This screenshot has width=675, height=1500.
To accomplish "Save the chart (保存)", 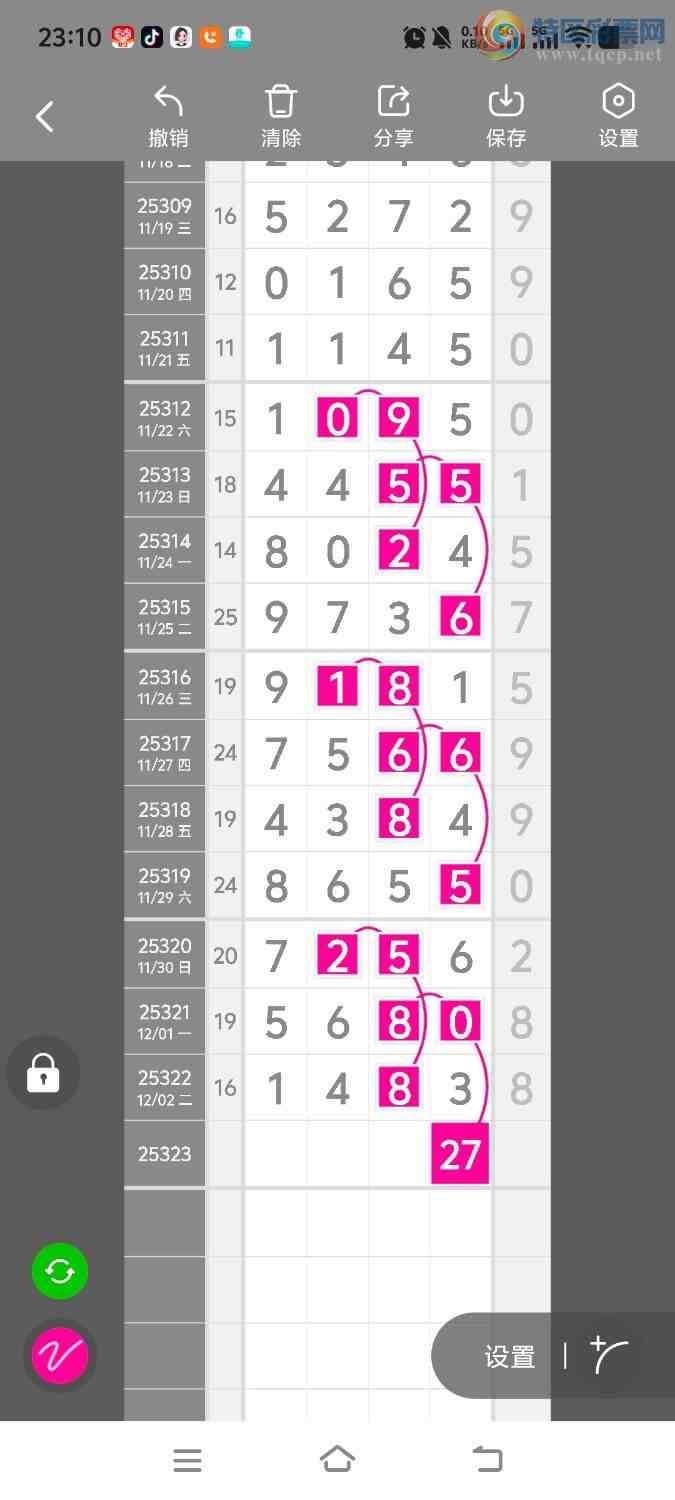I will (x=506, y=117).
